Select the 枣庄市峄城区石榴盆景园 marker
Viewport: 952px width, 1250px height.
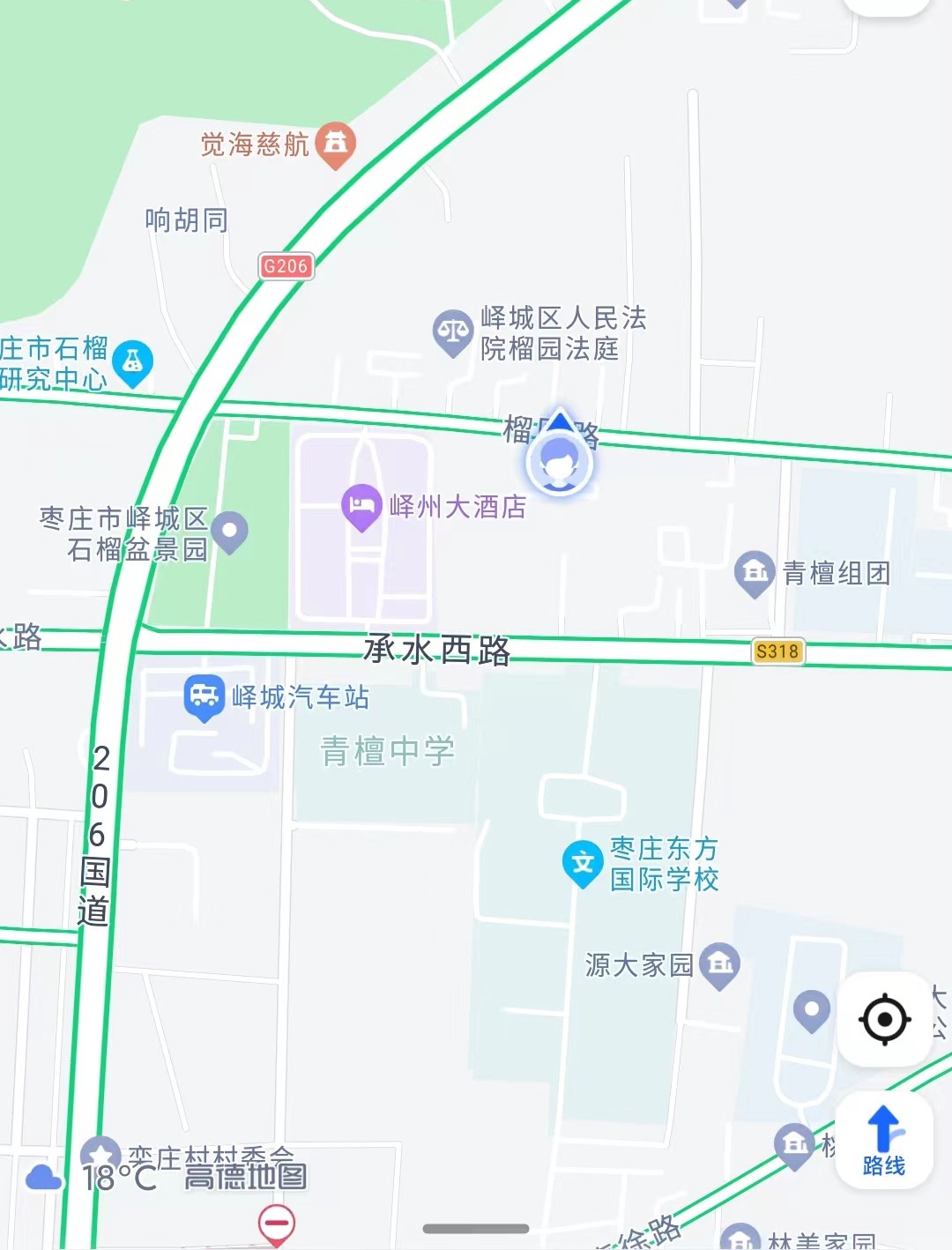click(230, 532)
